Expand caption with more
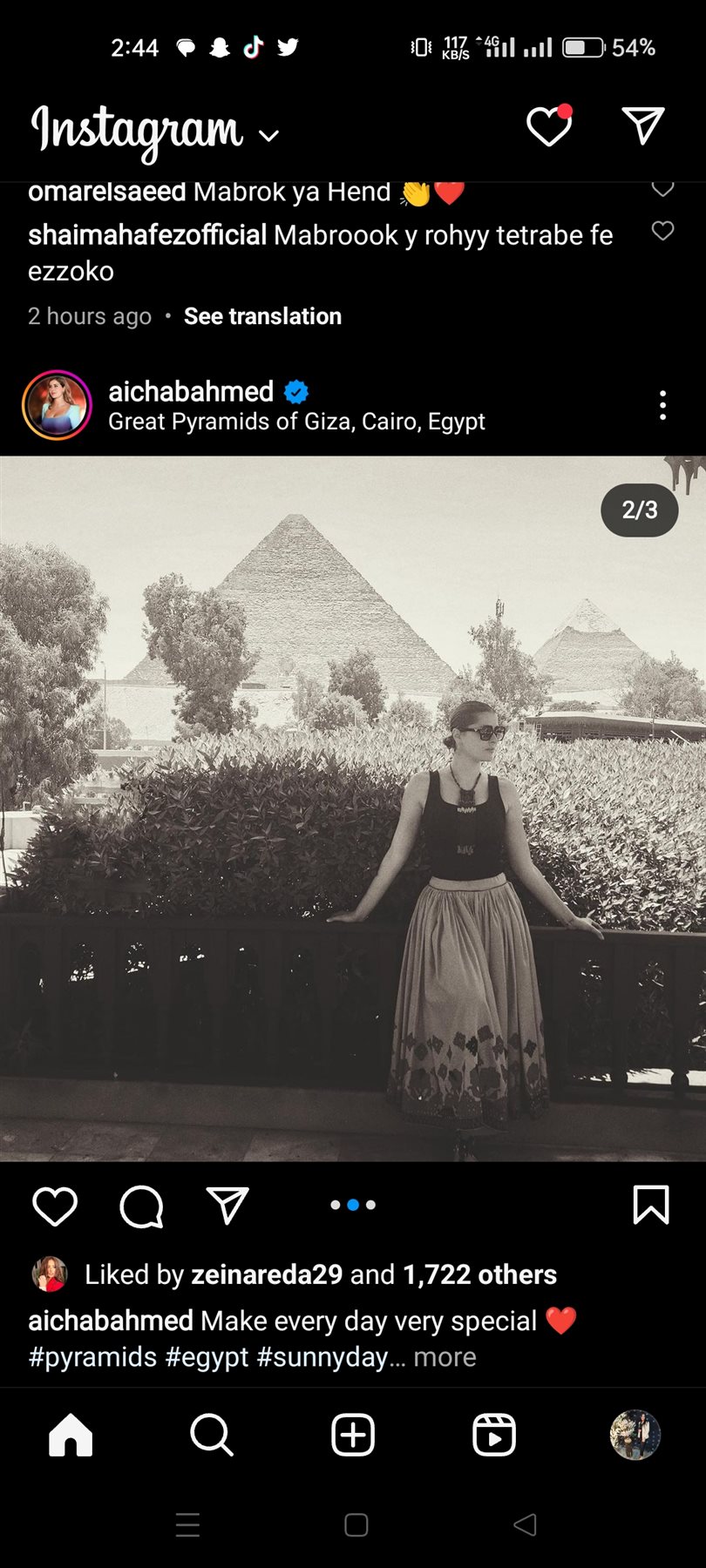The width and height of the screenshot is (706, 1568). 445,1357
